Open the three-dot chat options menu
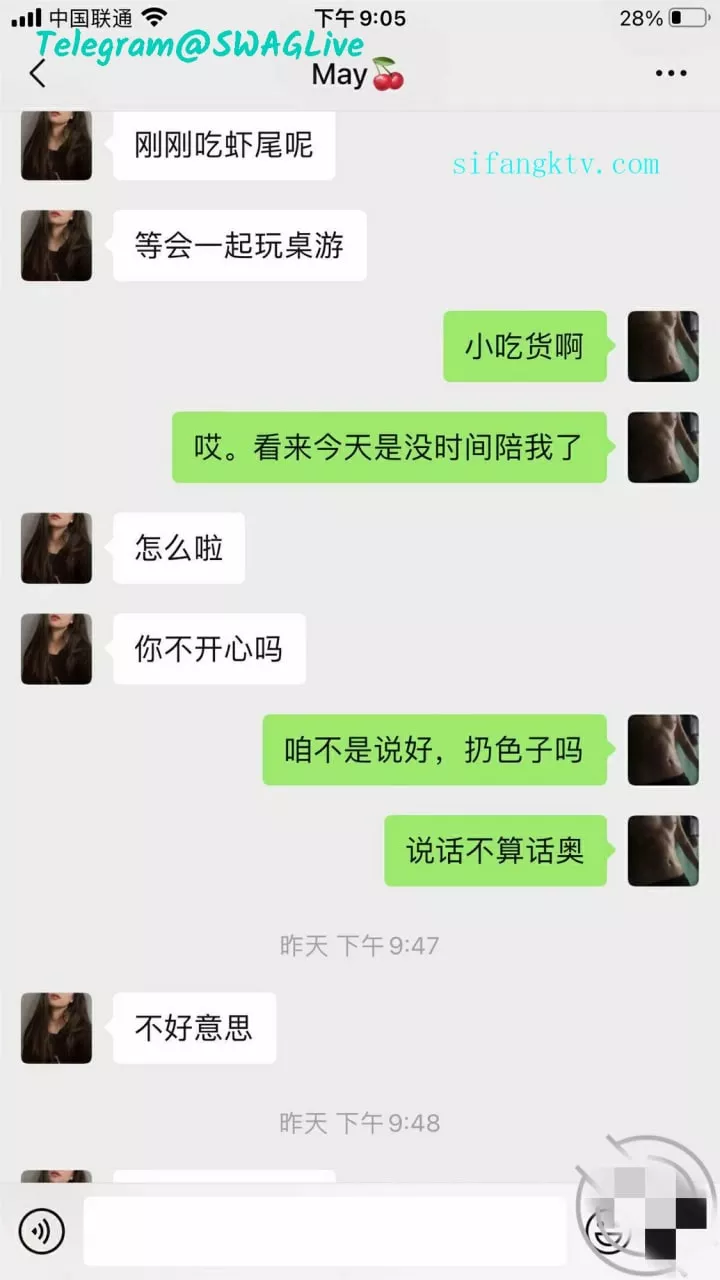This screenshot has width=720, height=1280. point(671,73)
